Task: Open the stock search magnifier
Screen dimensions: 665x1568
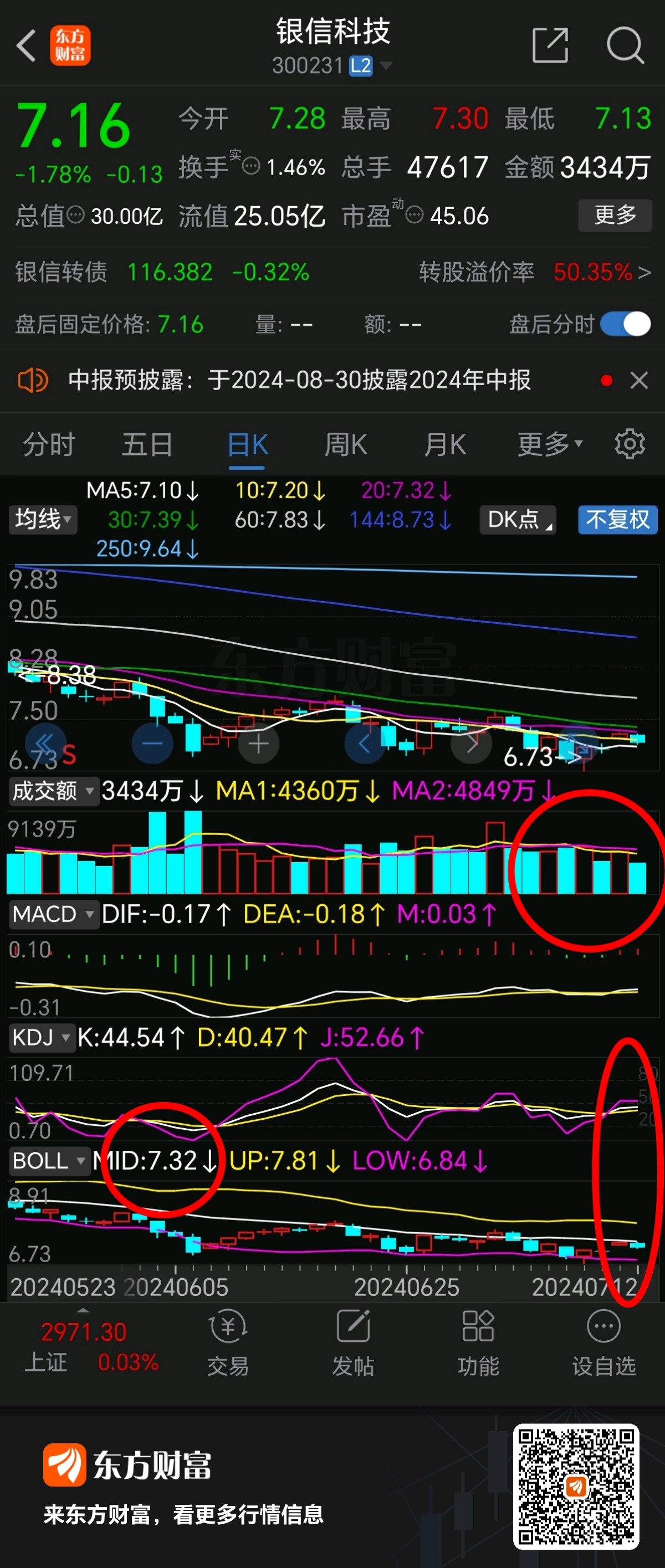Action: point(625,45)
